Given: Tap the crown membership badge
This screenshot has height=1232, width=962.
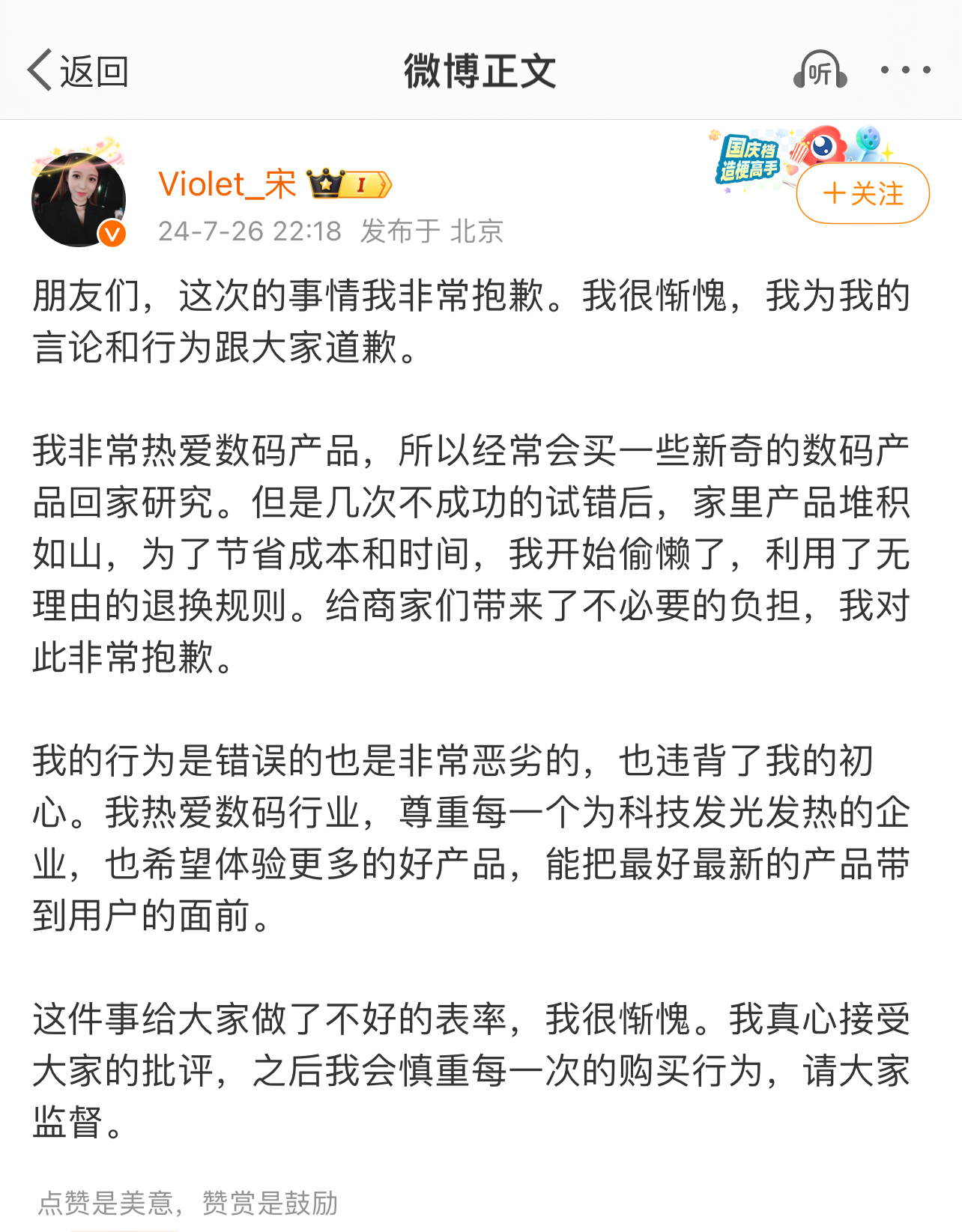Looking at the screenshot, I should [x=348, y=184].
